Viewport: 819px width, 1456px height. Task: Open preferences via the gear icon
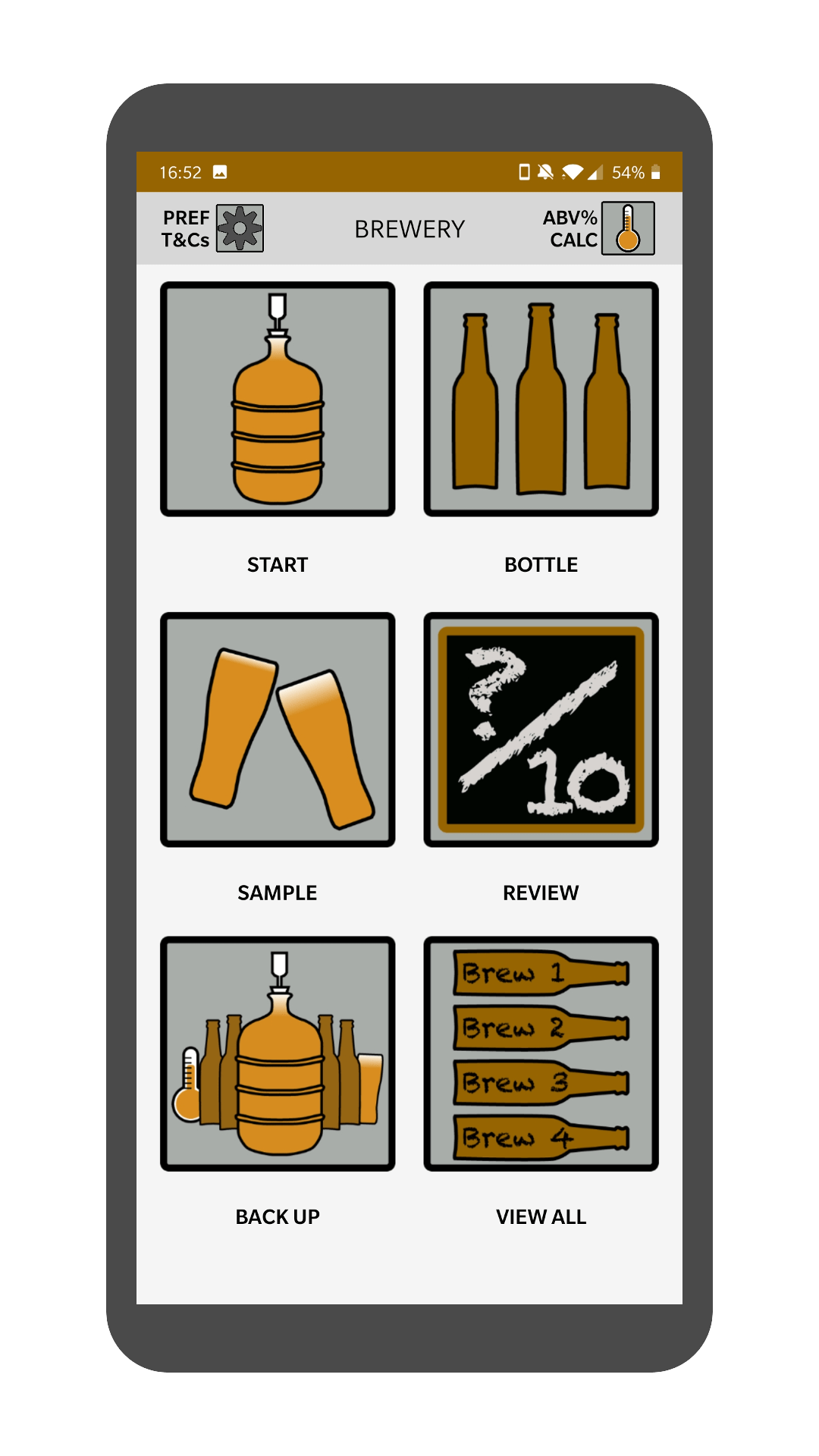click(x=240, y=228)
